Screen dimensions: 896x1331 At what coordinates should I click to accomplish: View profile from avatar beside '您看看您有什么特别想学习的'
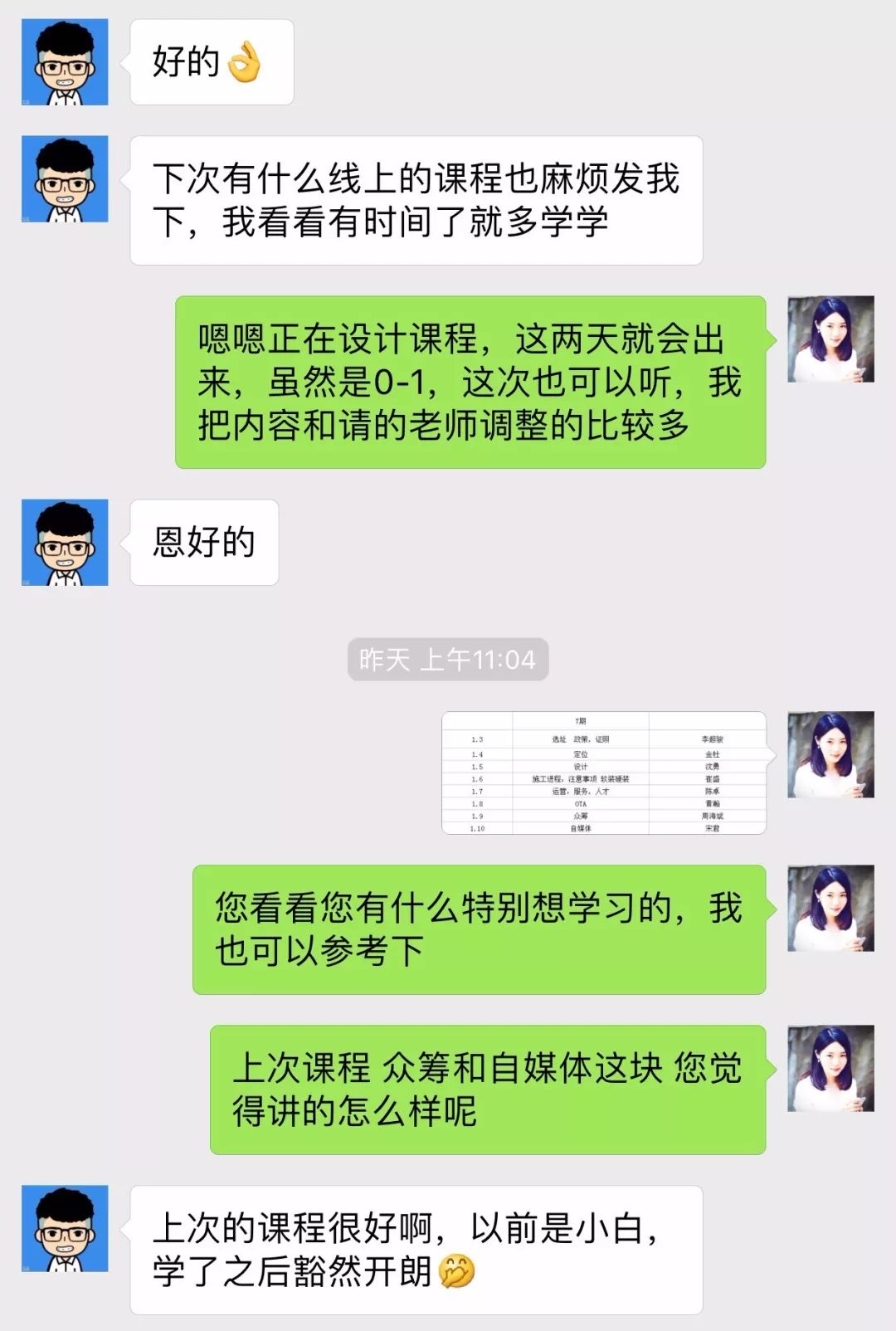830,909
